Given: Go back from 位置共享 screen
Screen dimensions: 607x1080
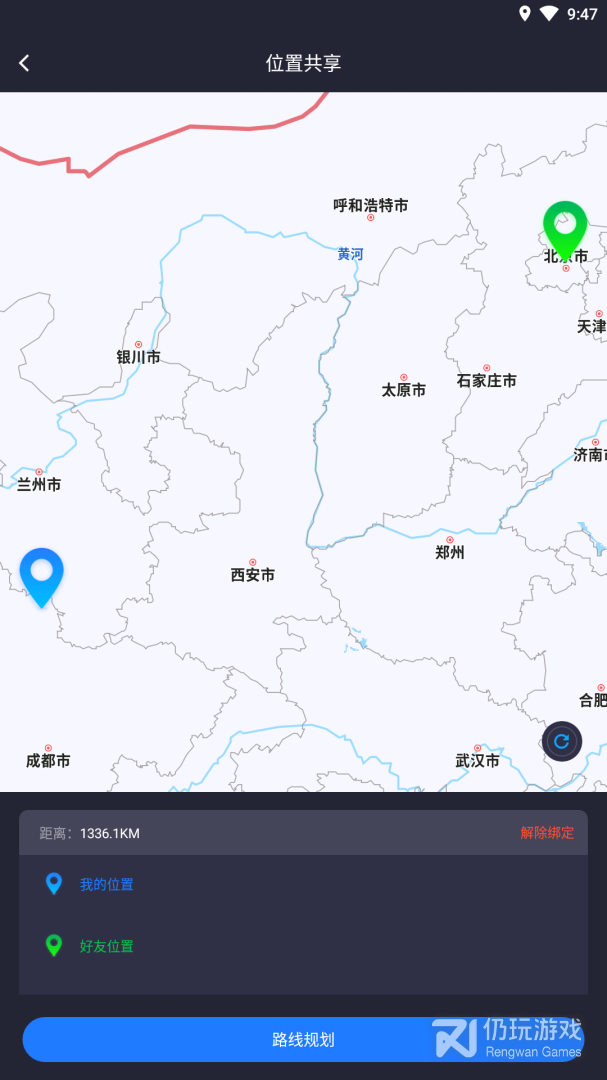Looking at the screenshot, I should click(x=24, y=63).
